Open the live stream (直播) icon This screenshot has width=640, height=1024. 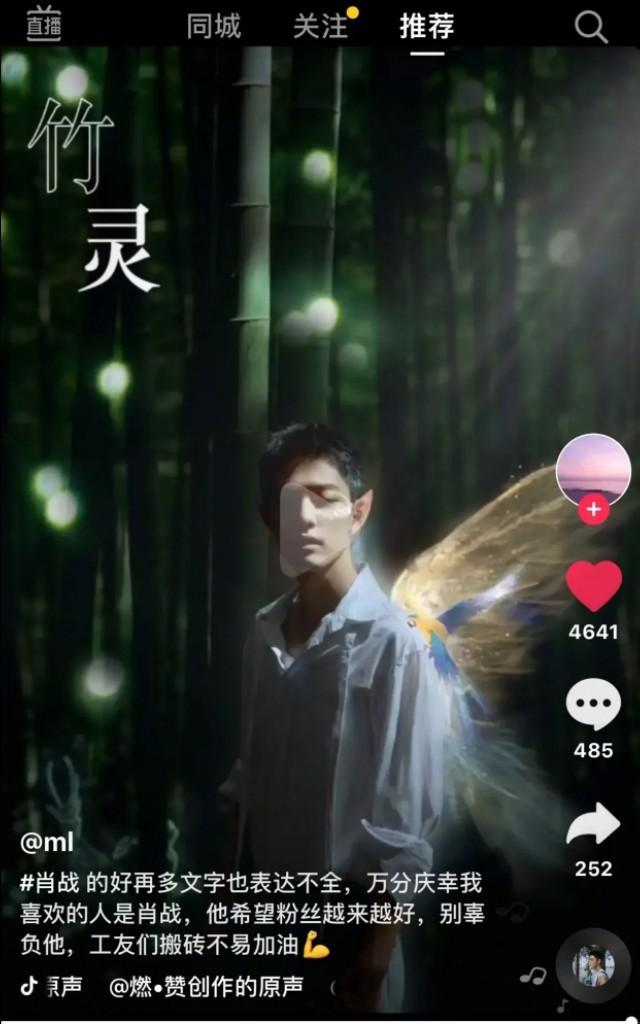(x=43, y=25)
